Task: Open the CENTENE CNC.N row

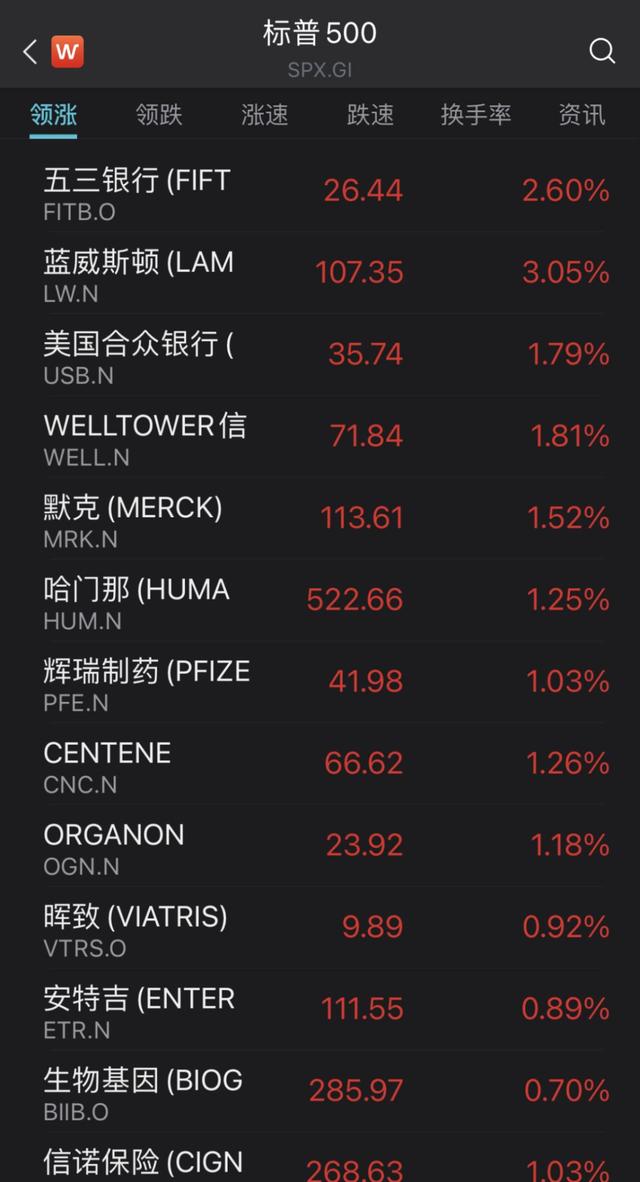Action: tap(320, 764)
